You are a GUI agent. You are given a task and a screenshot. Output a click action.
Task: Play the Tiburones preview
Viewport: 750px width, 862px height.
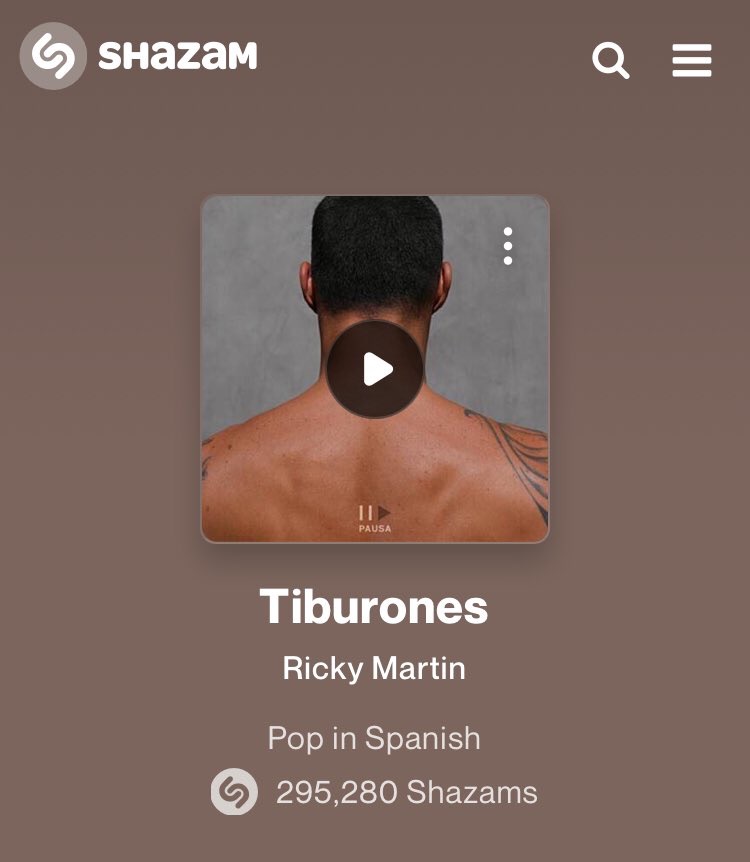coord(375,369)
